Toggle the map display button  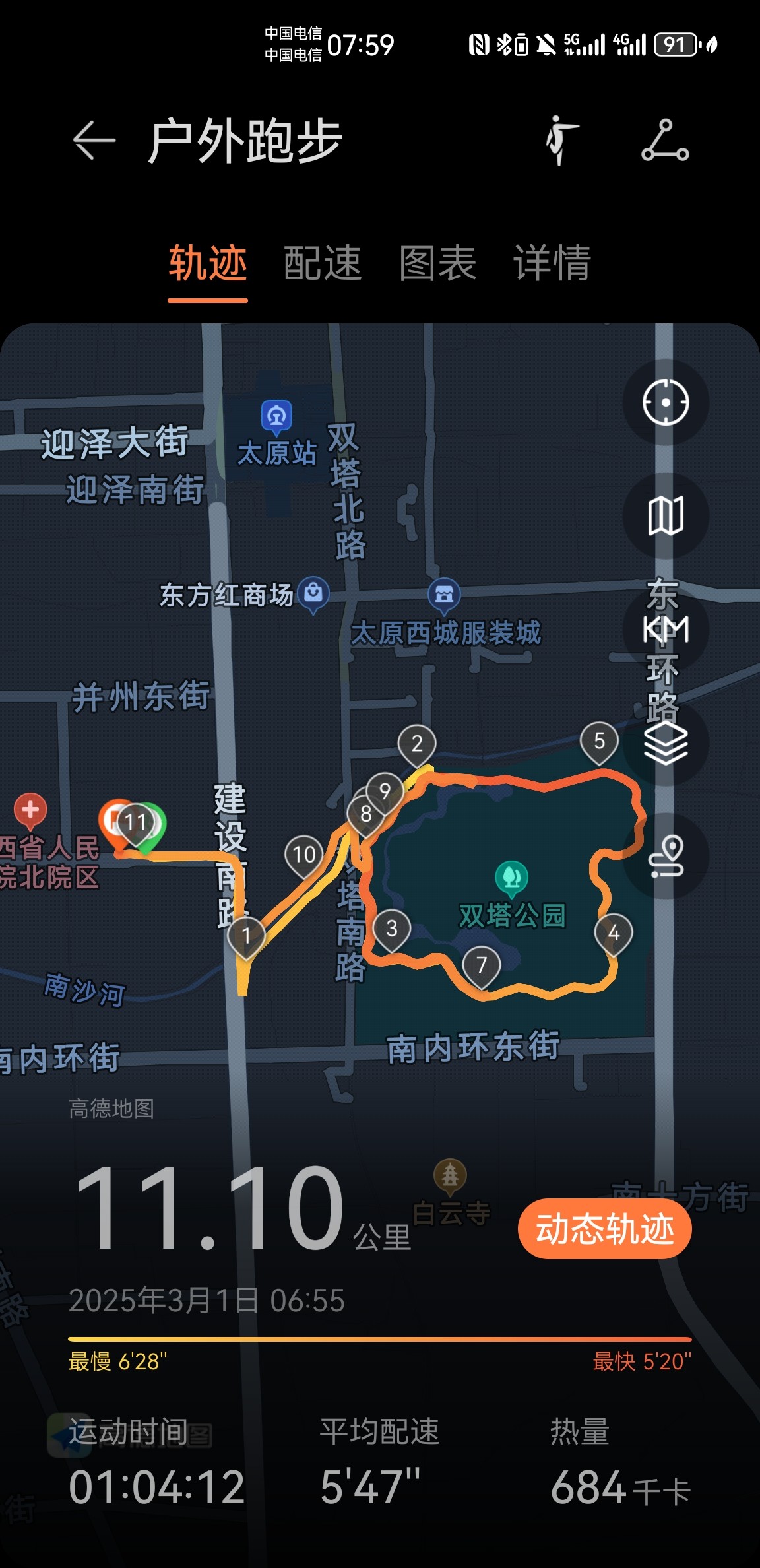click(666, 515)
